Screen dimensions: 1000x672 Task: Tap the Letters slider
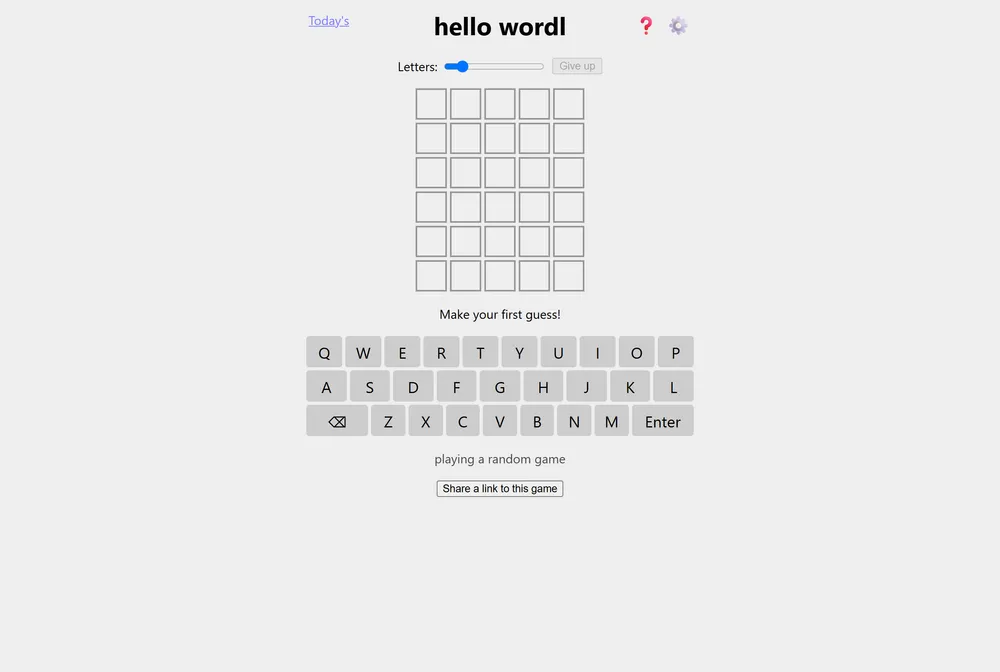click(494, 66)
